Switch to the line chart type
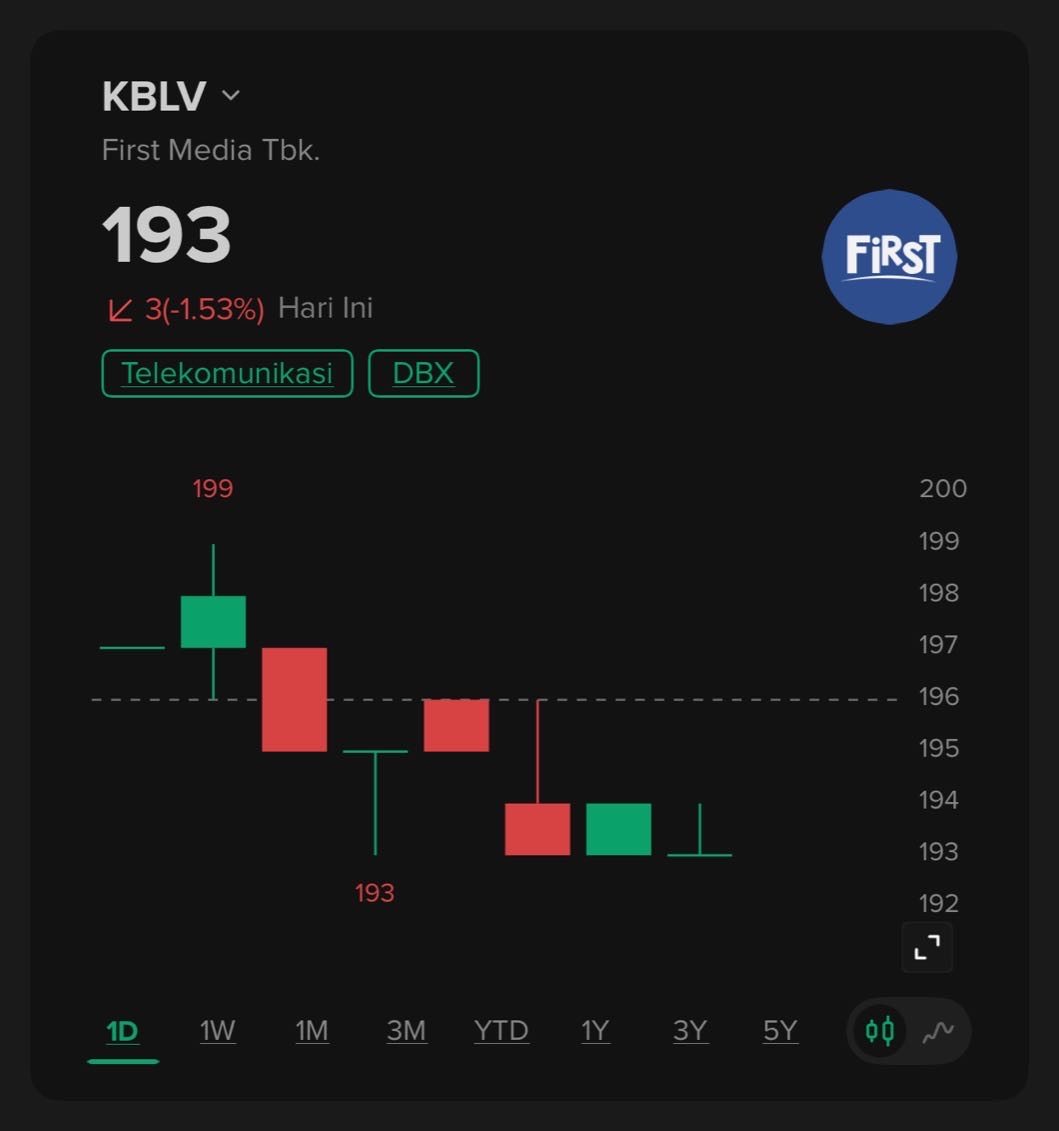 [937, 1031]
